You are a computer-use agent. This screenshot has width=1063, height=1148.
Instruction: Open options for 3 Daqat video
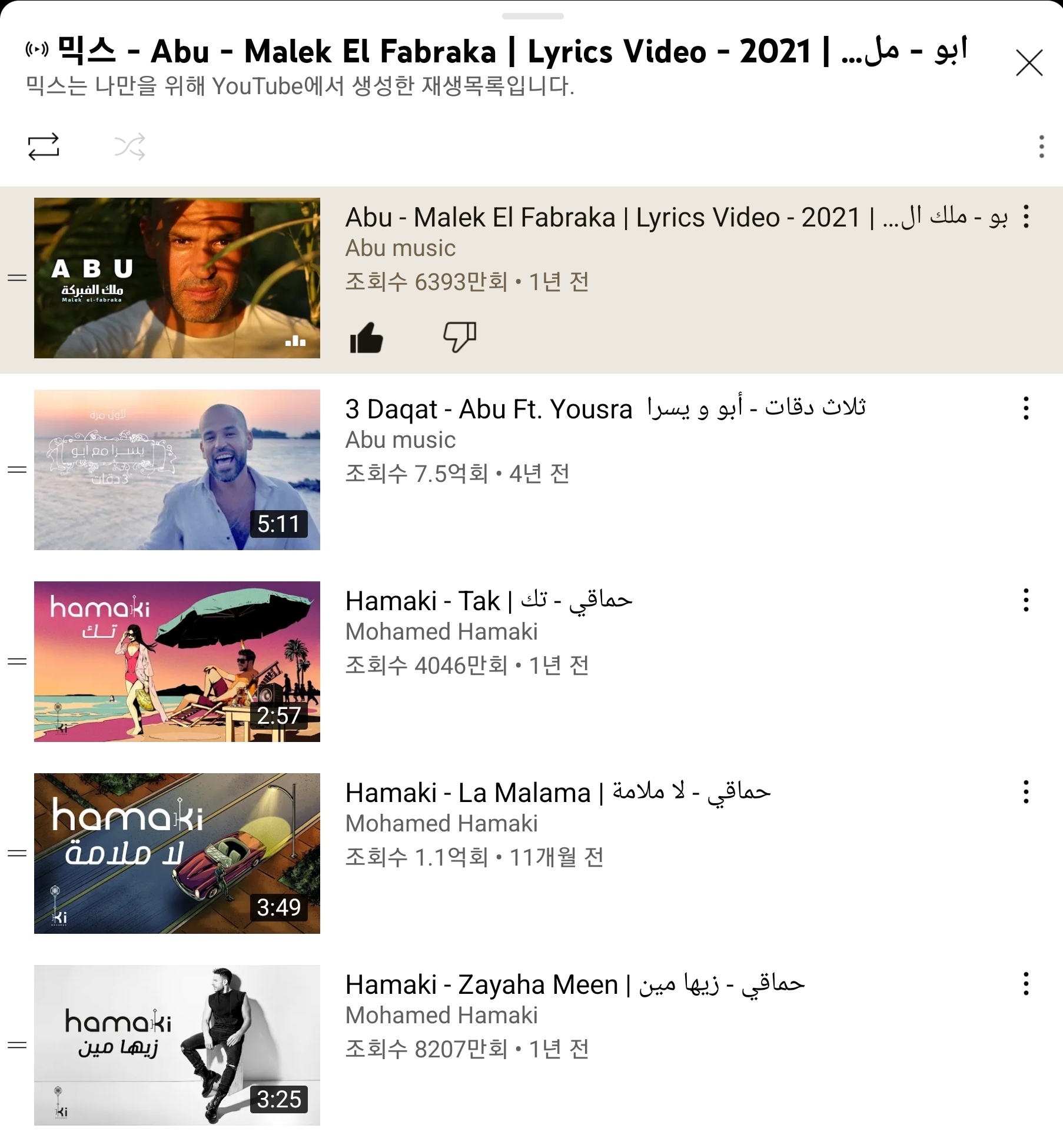1026,408
